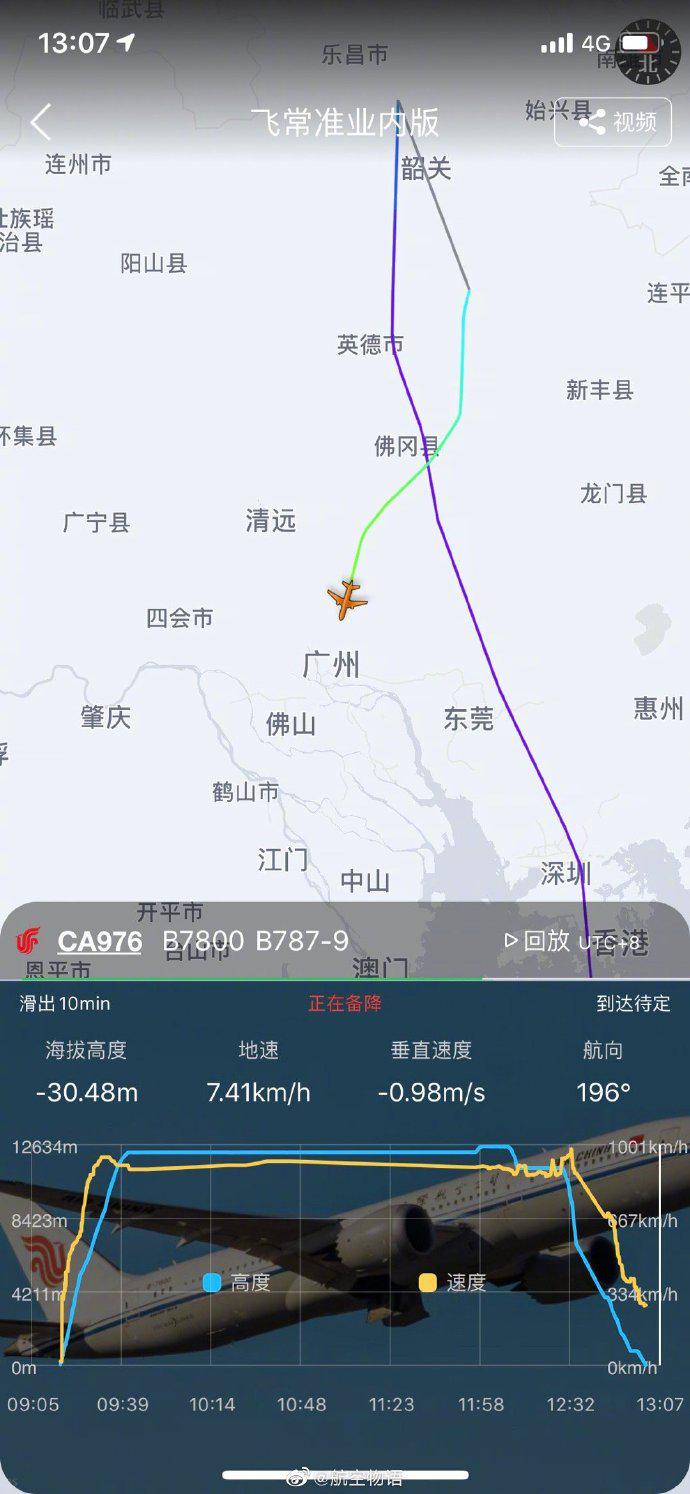
Task: Tap the compass to reset map orientation
Action: [x=648, y=52]
